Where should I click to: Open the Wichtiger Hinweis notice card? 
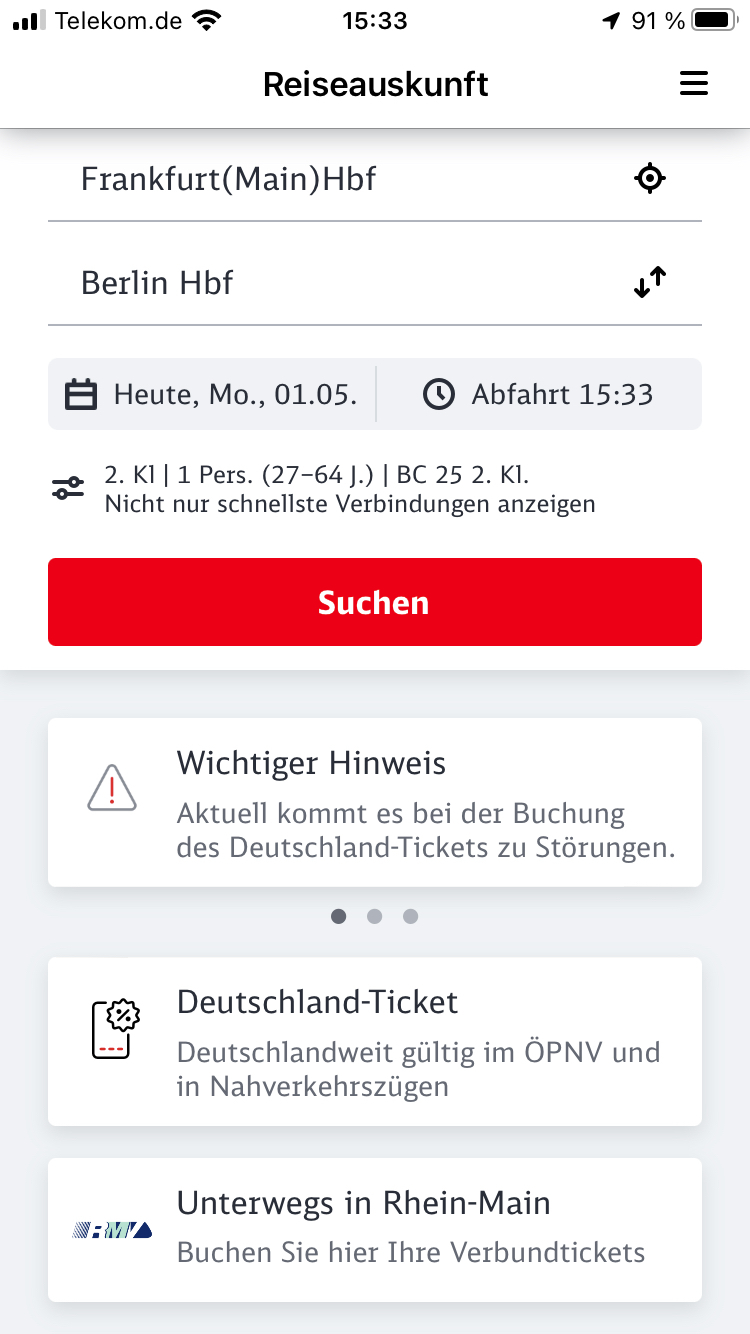375,802
